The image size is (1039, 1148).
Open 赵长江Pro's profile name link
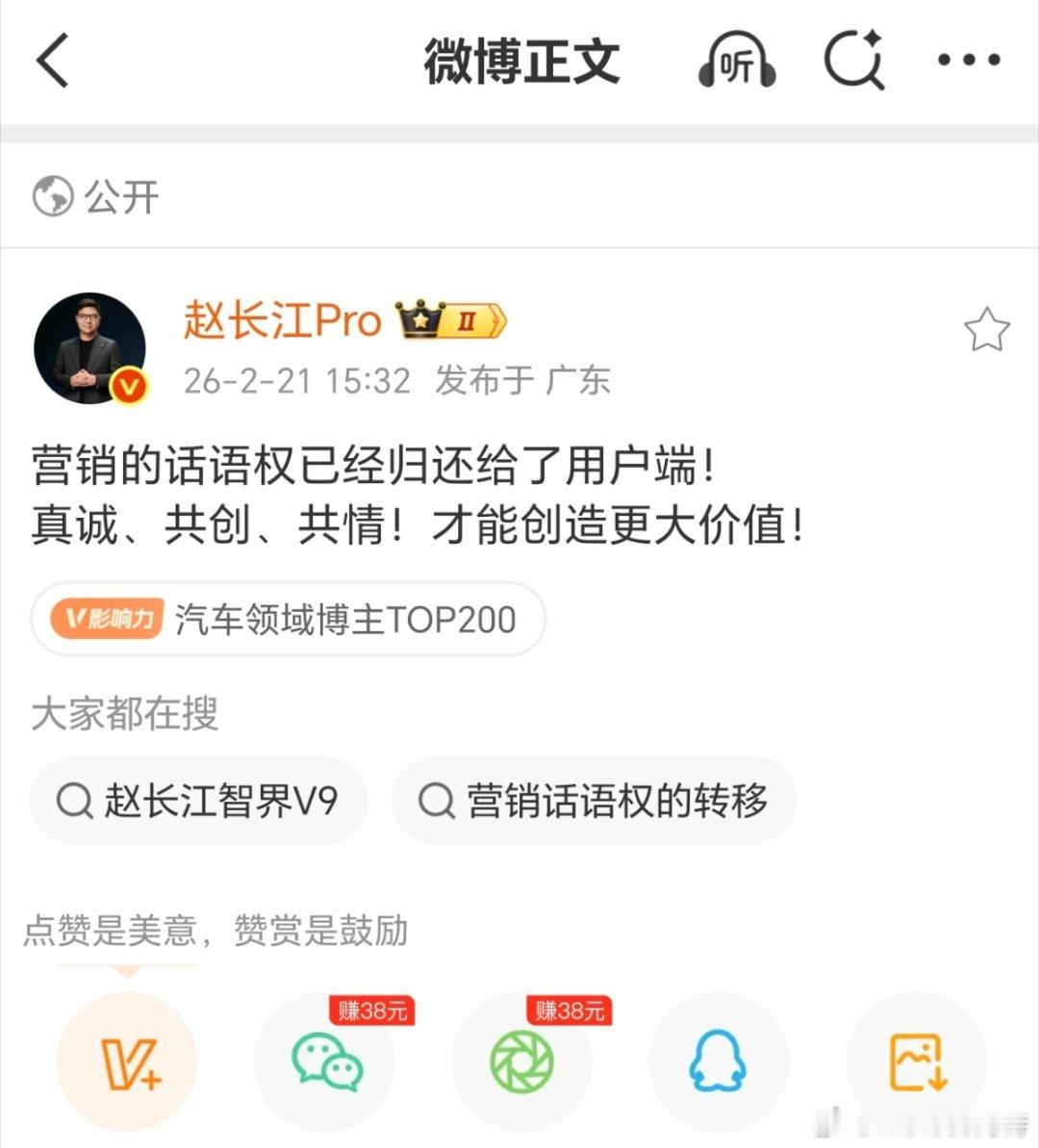pyautogui.click(x=283, y=319)
